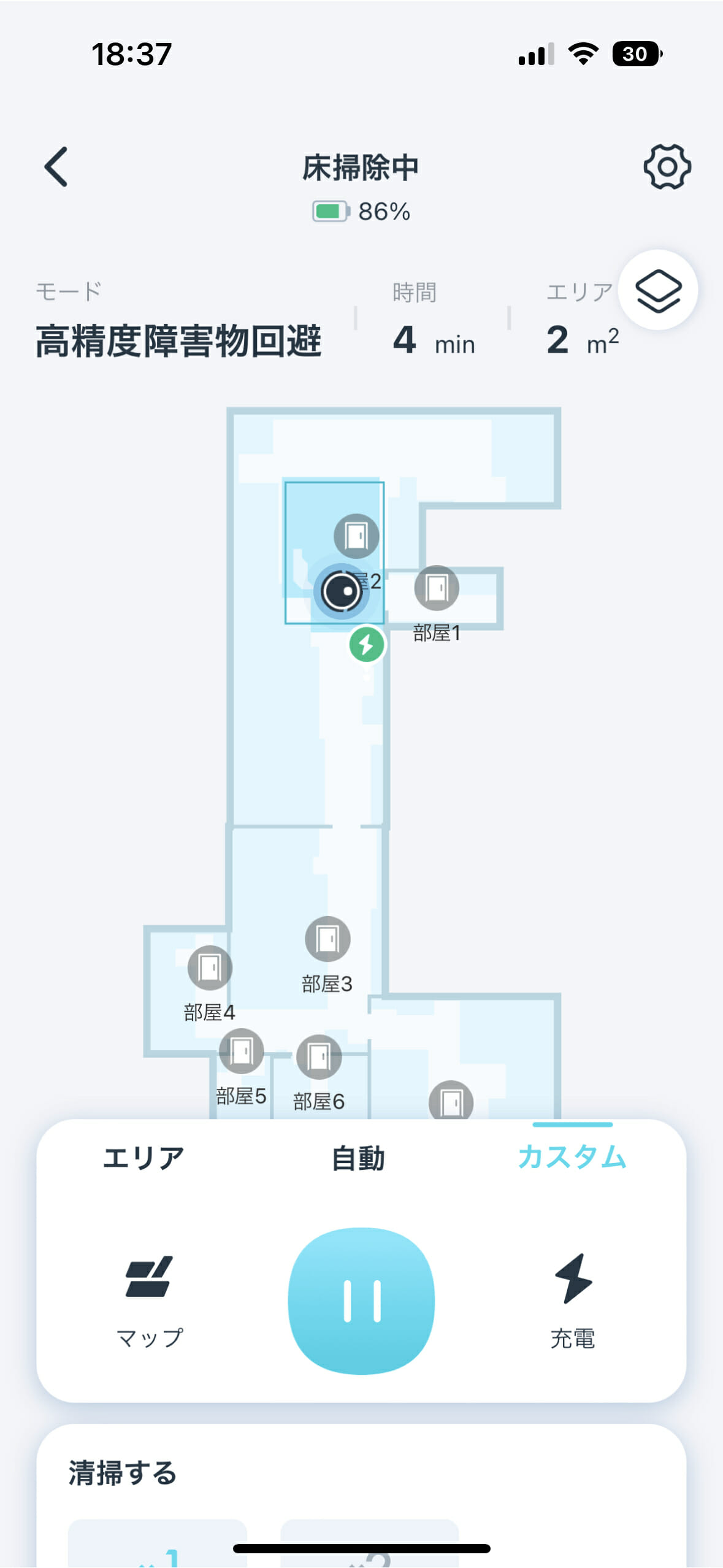Open the map layers button

[658, 290]
